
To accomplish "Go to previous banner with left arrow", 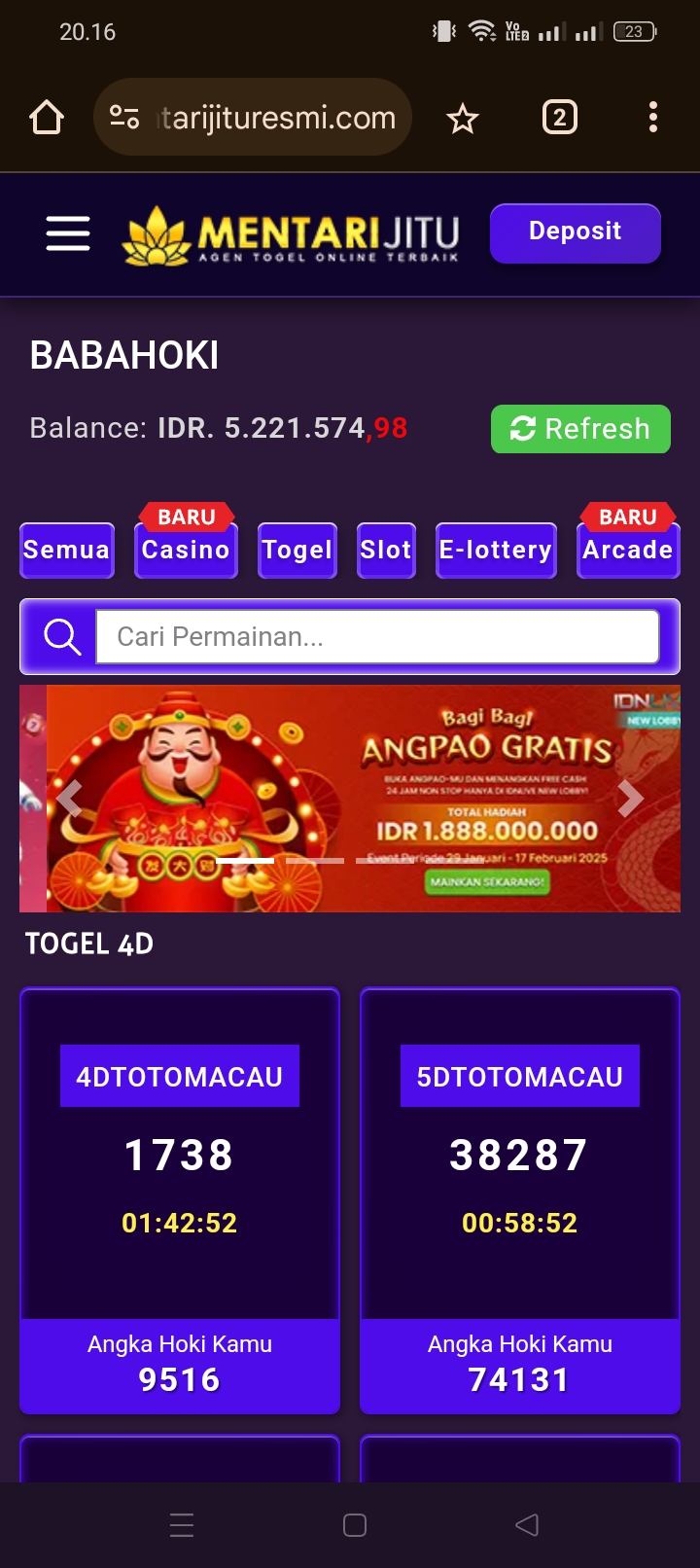I will [68, 798].
